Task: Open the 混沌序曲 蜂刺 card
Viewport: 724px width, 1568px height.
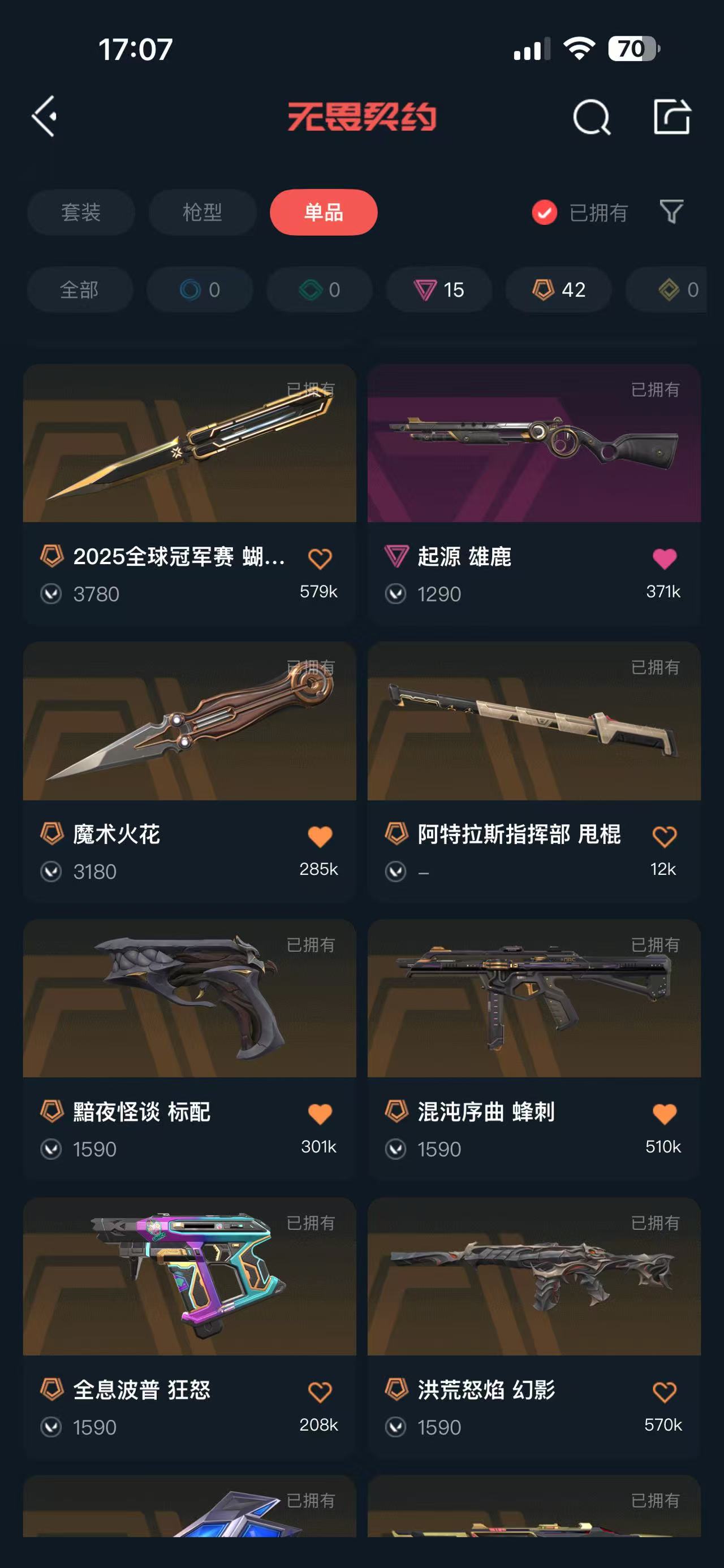Action: point(534,1049)
